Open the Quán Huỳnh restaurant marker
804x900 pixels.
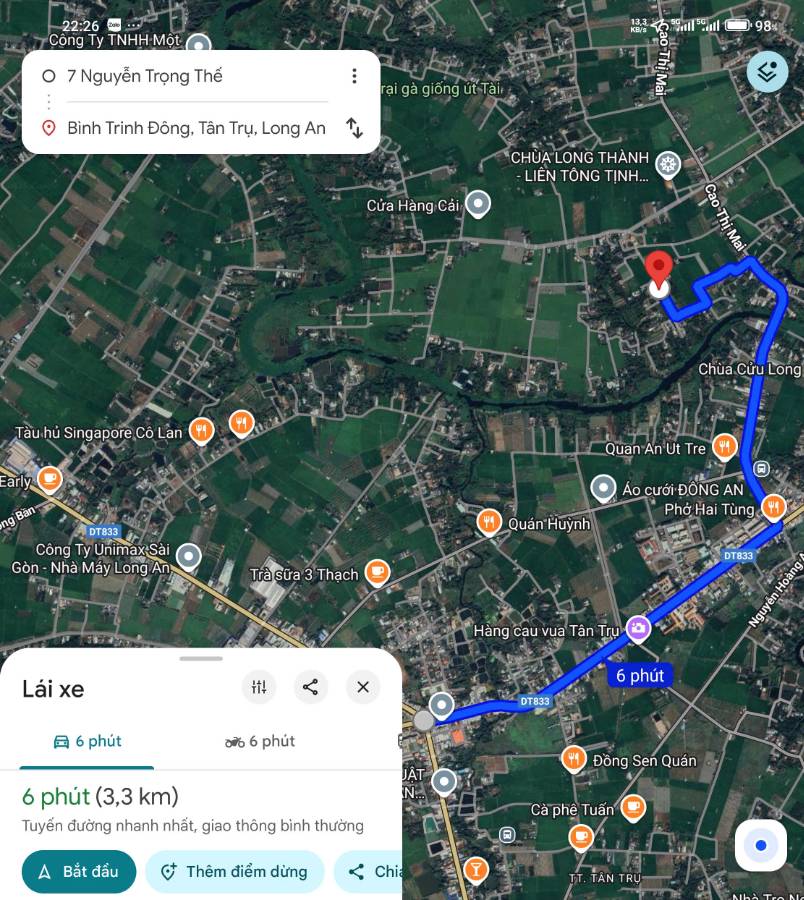(489, 521)
